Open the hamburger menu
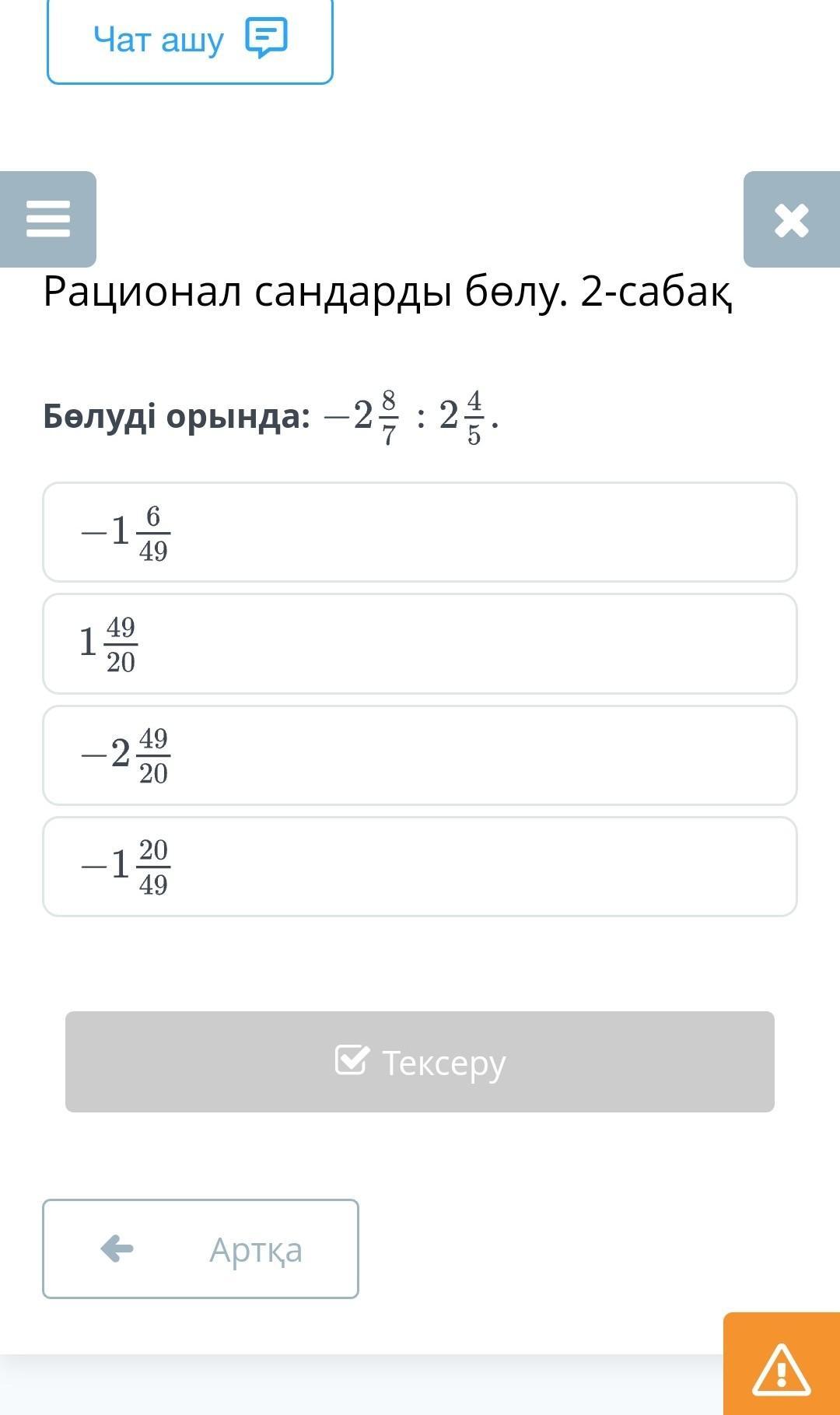The width and height of the screenshot is (840, 1415). (x=48, y=219)
